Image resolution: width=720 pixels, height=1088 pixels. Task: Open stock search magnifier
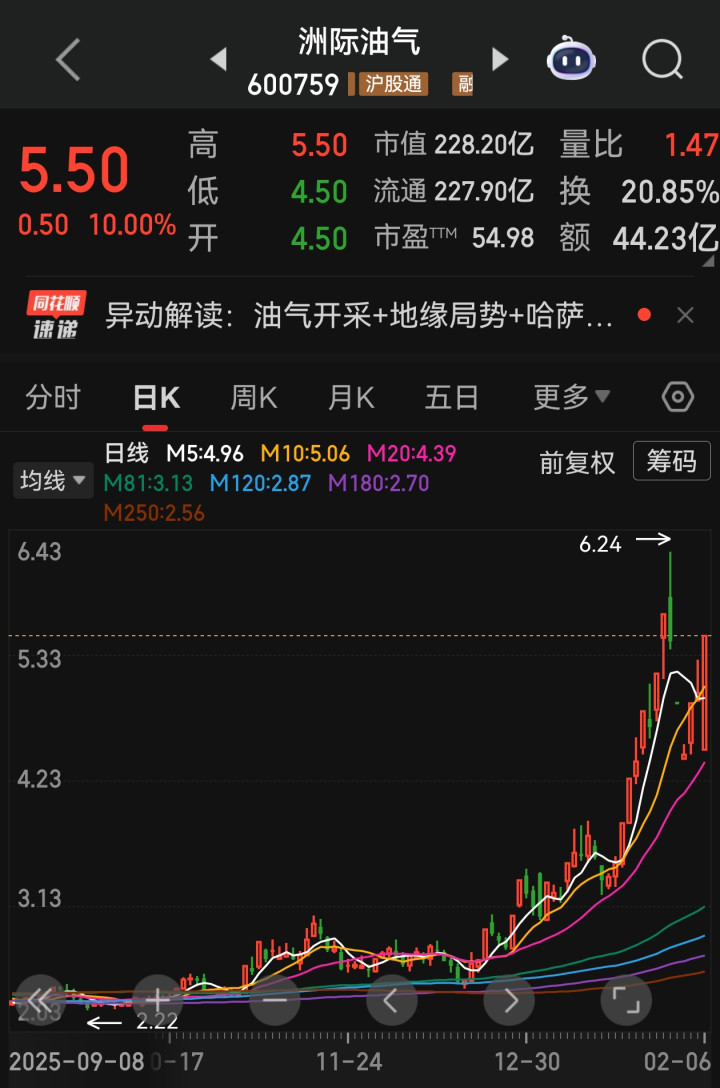click(x=662, y=60)
